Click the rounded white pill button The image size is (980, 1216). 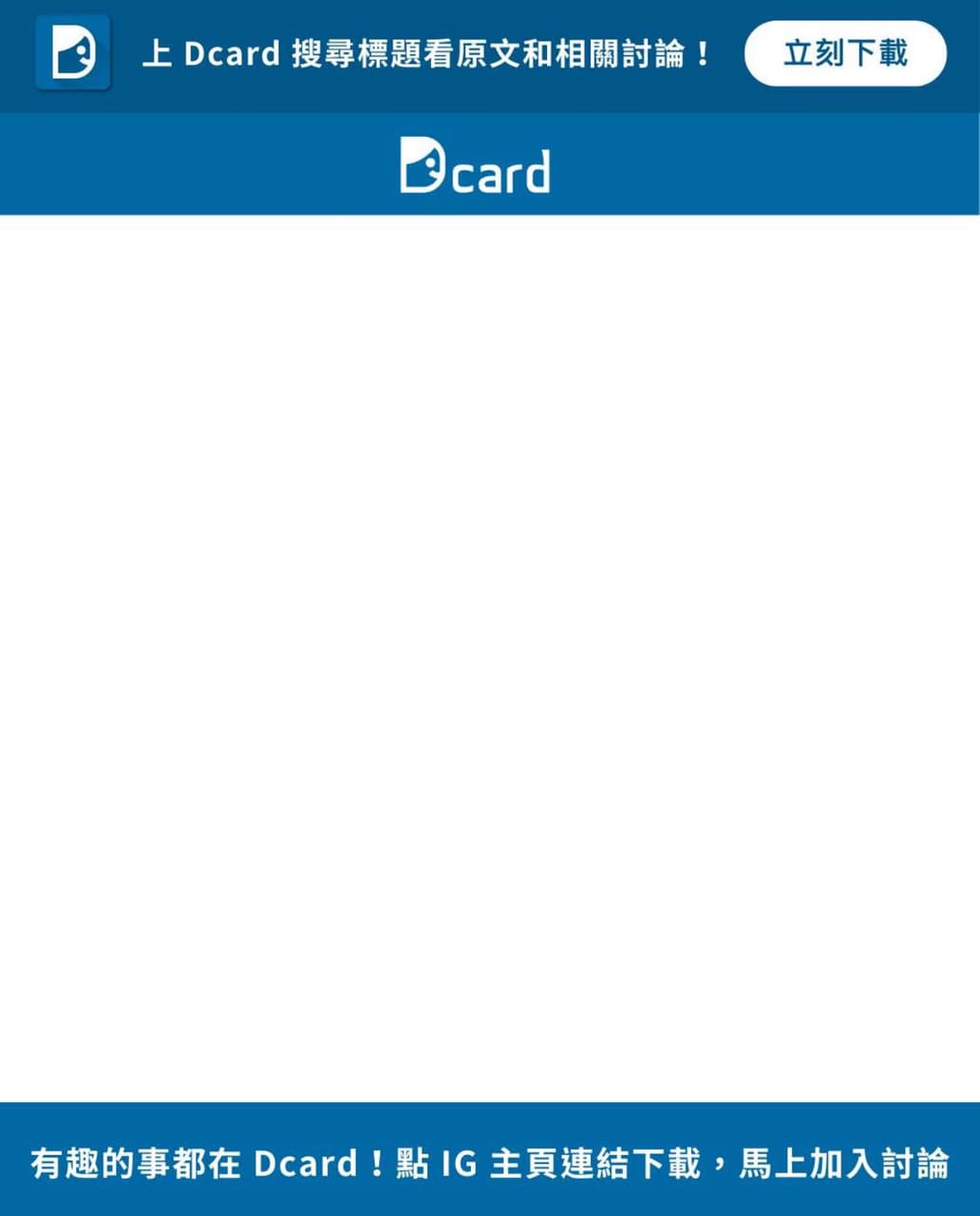843,55
